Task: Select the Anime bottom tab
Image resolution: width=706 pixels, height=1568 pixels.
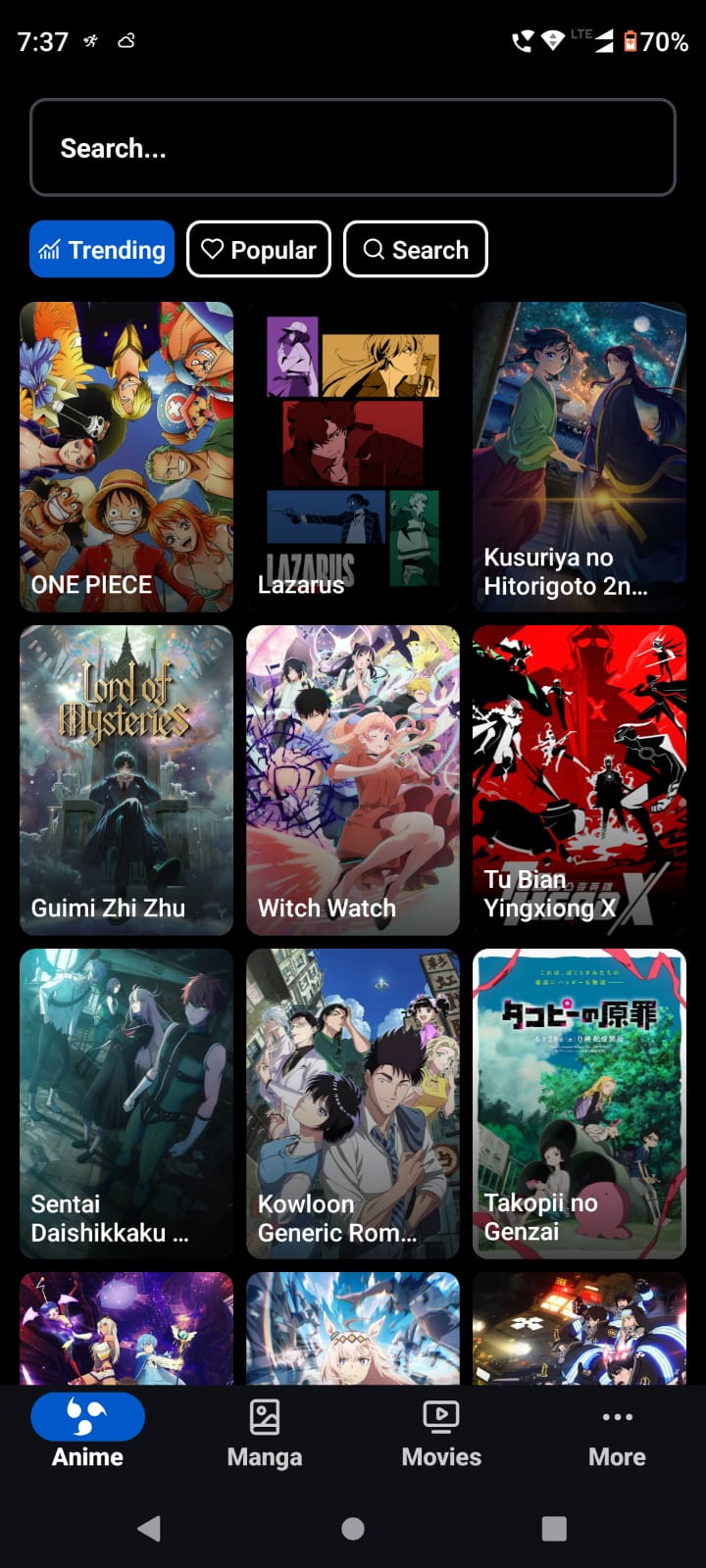Action: tap(88, 1433)
